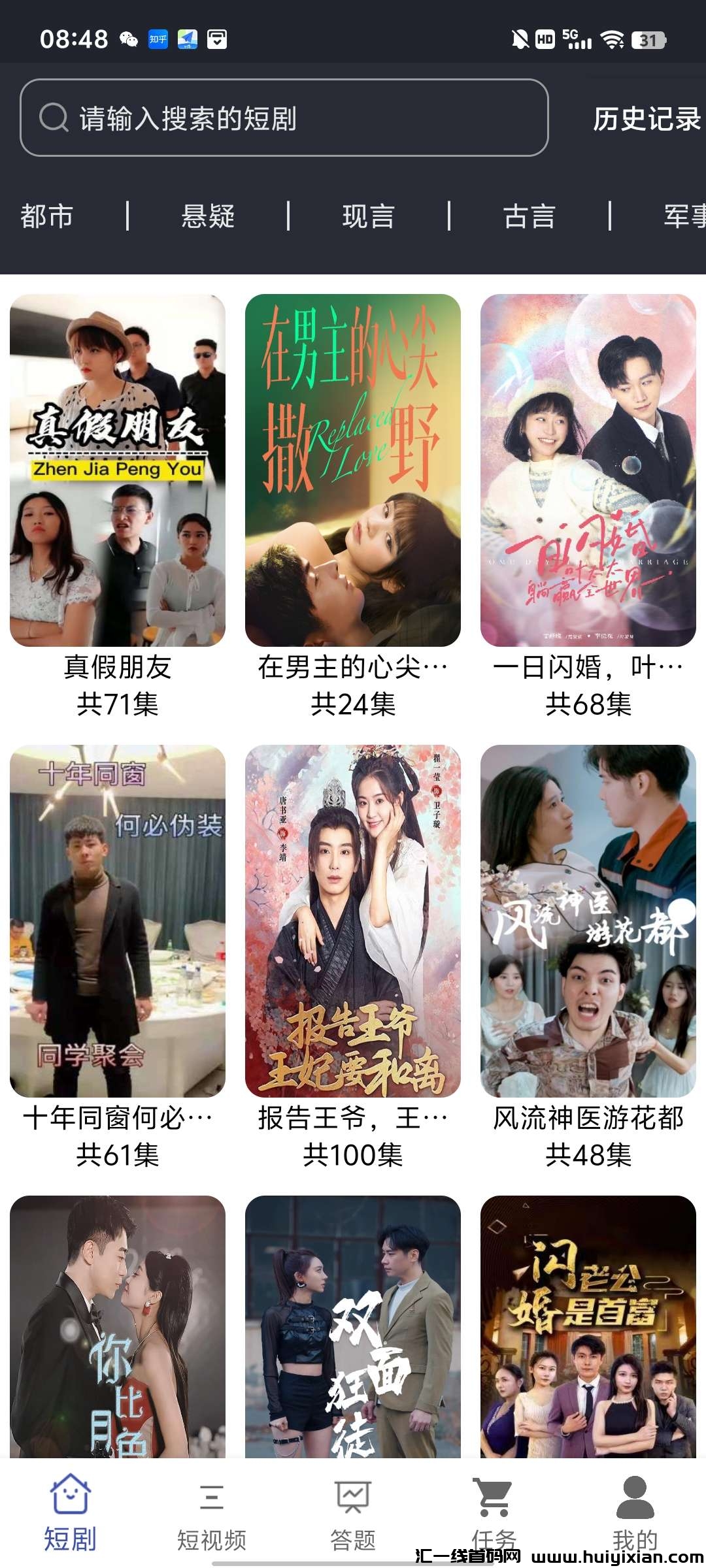This screenshot has width=706, height=1568.
Task: Open 十年同窗何必 drama
Action: (118, 921)
